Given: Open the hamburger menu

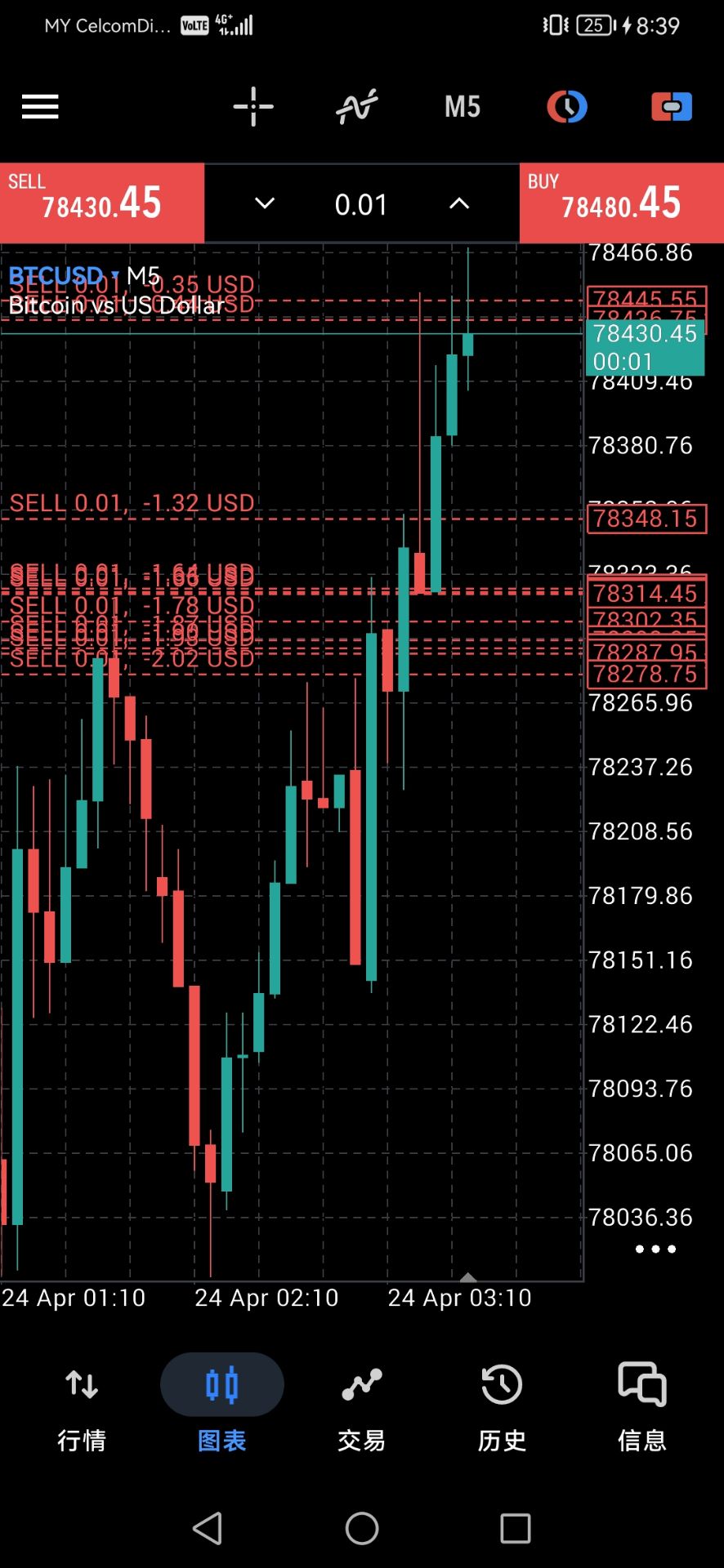Looking at the screenshot, I should click(40, 107).
